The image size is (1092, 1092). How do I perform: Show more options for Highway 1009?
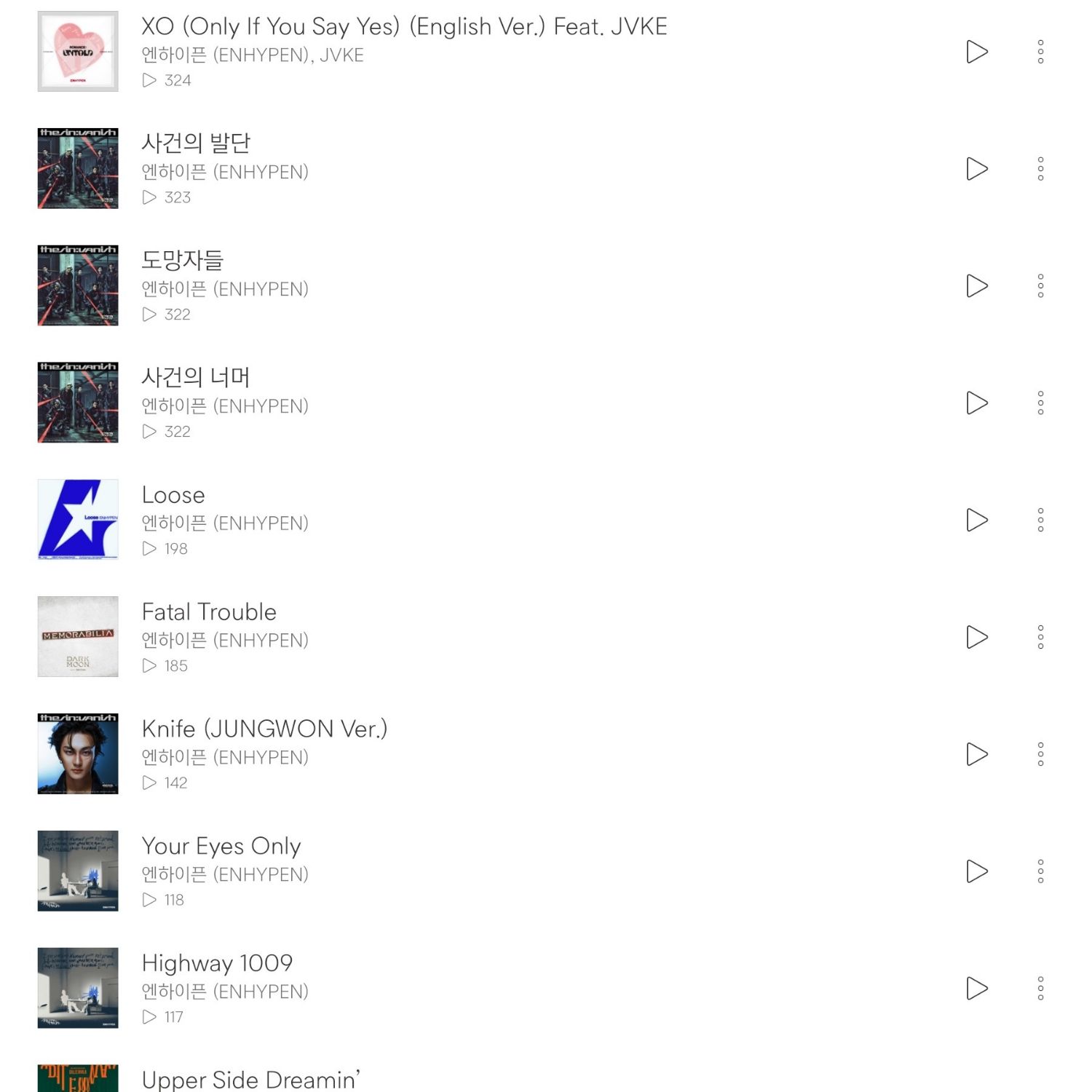(x=1040, y=989)
